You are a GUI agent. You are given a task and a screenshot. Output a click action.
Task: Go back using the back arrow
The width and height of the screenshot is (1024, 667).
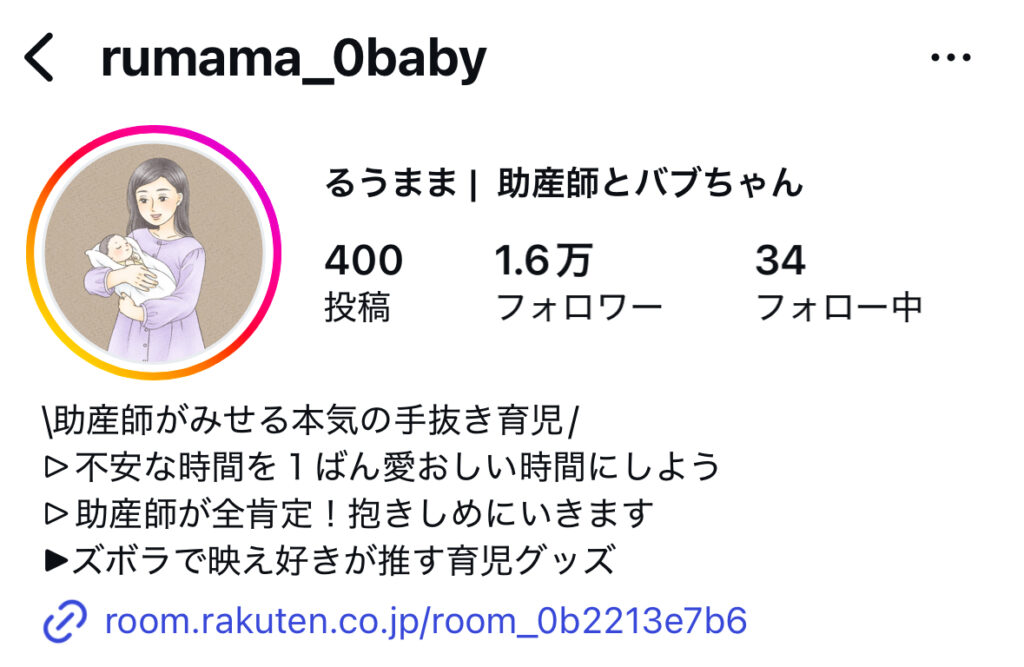pyautogui.click(x=40, y=59)
